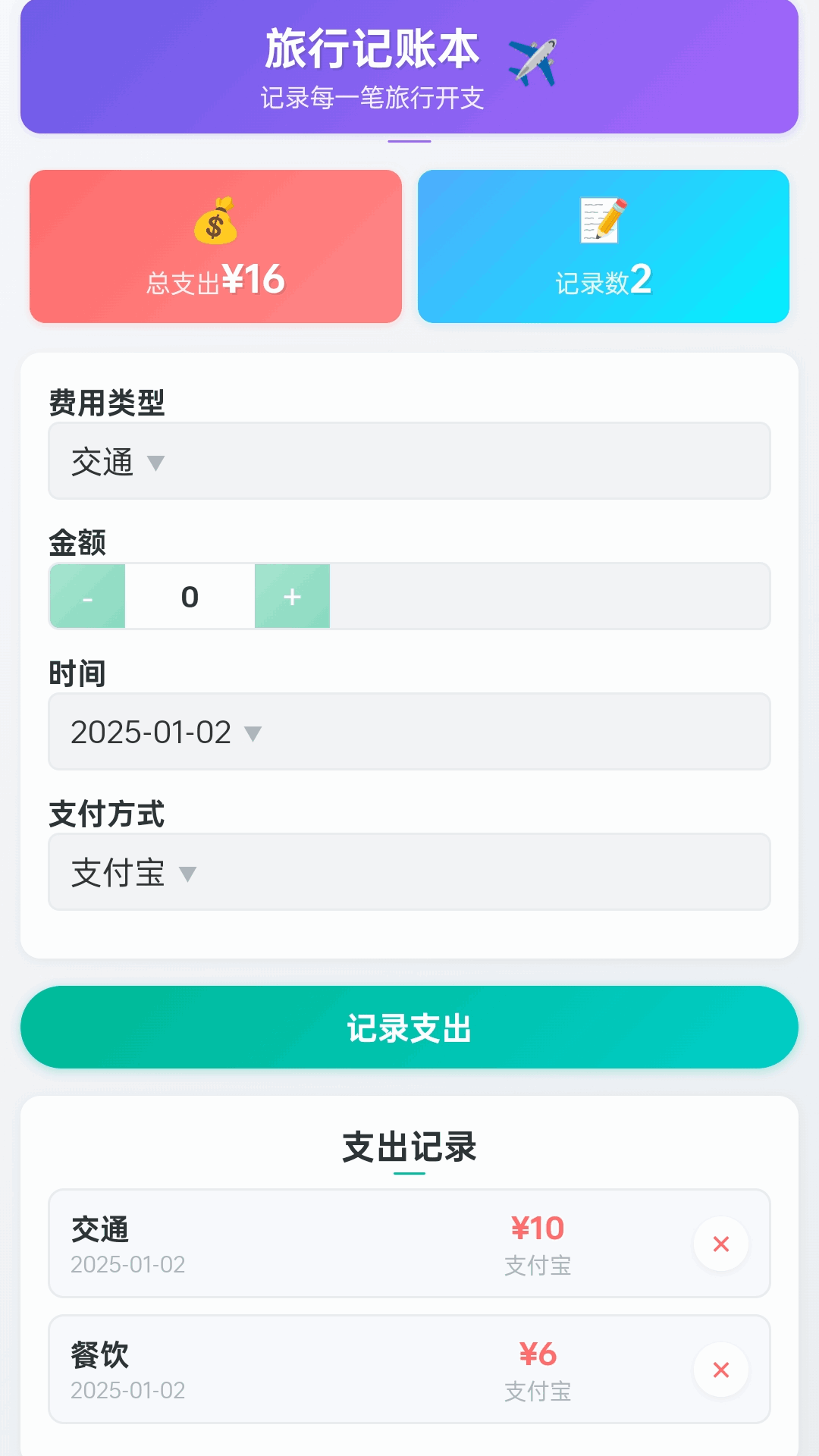Viewport: 819px width, 1456px height.
Task: Click the 支付宝 text on the ¥10 record
Action: pyautogui.click(x=537, y=1265)
